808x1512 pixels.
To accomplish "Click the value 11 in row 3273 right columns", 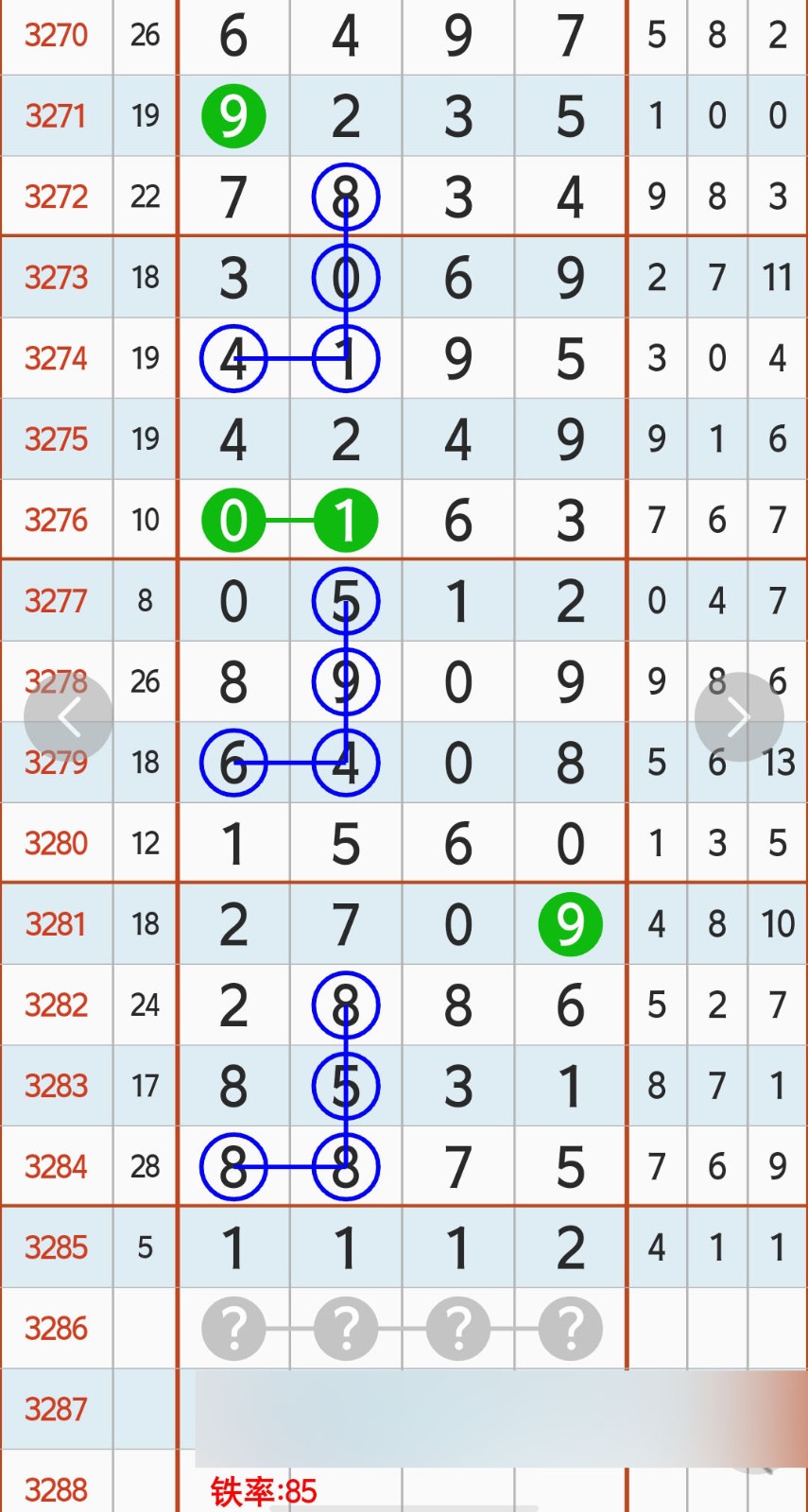I will [776, 277].
